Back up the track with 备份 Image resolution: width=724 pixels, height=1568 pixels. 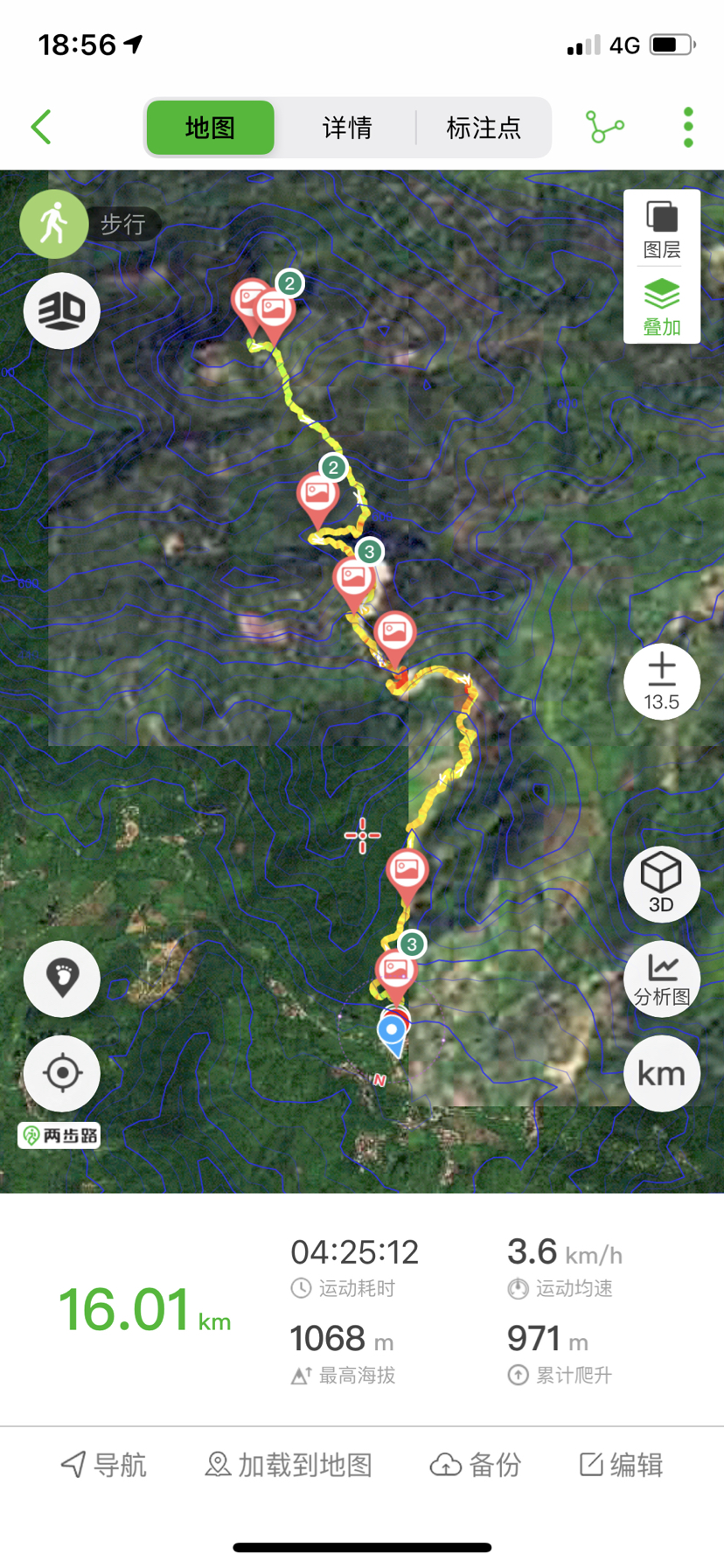pos(477,1464)
